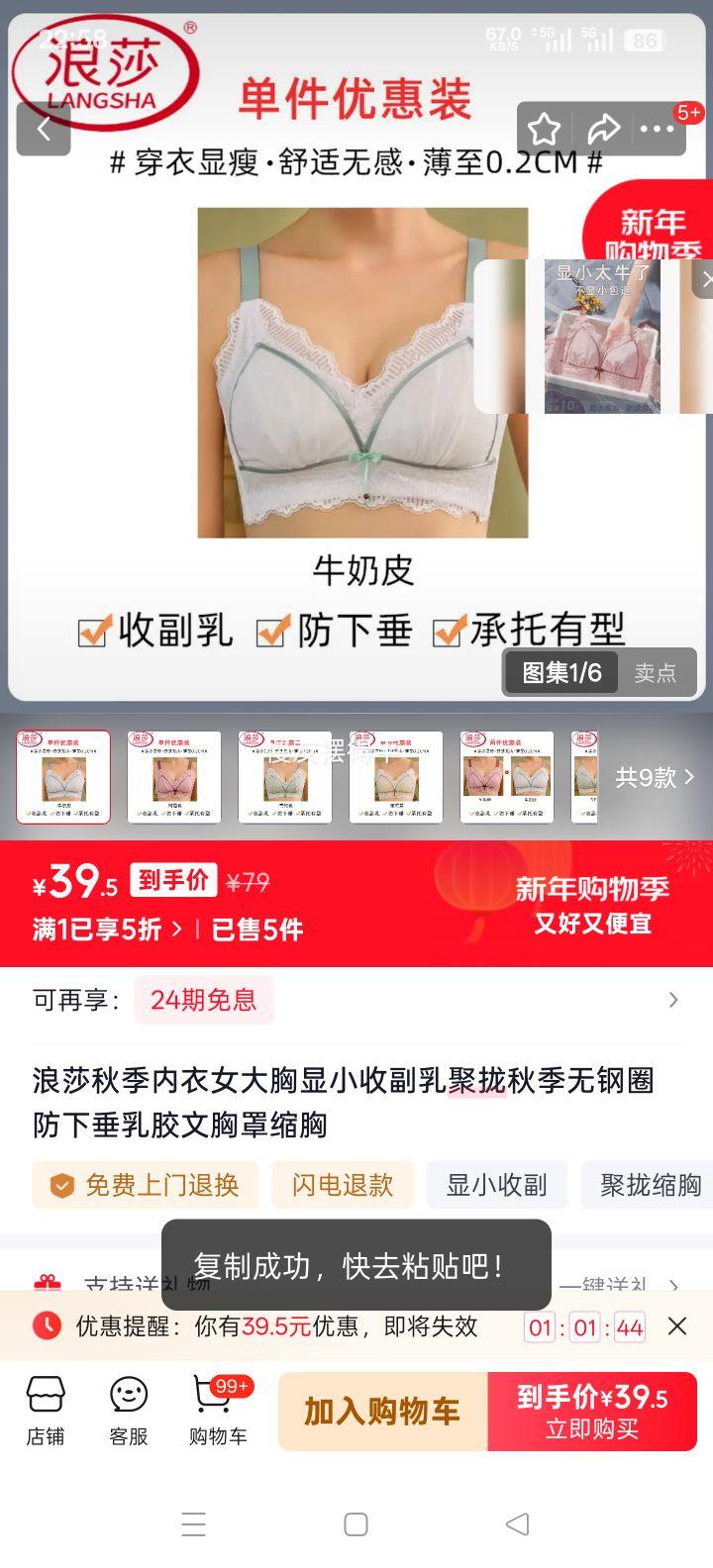This screenshot has height=1568, width=713.
Task: Tap the back arrow on the top left
Action: click(44, 129)
